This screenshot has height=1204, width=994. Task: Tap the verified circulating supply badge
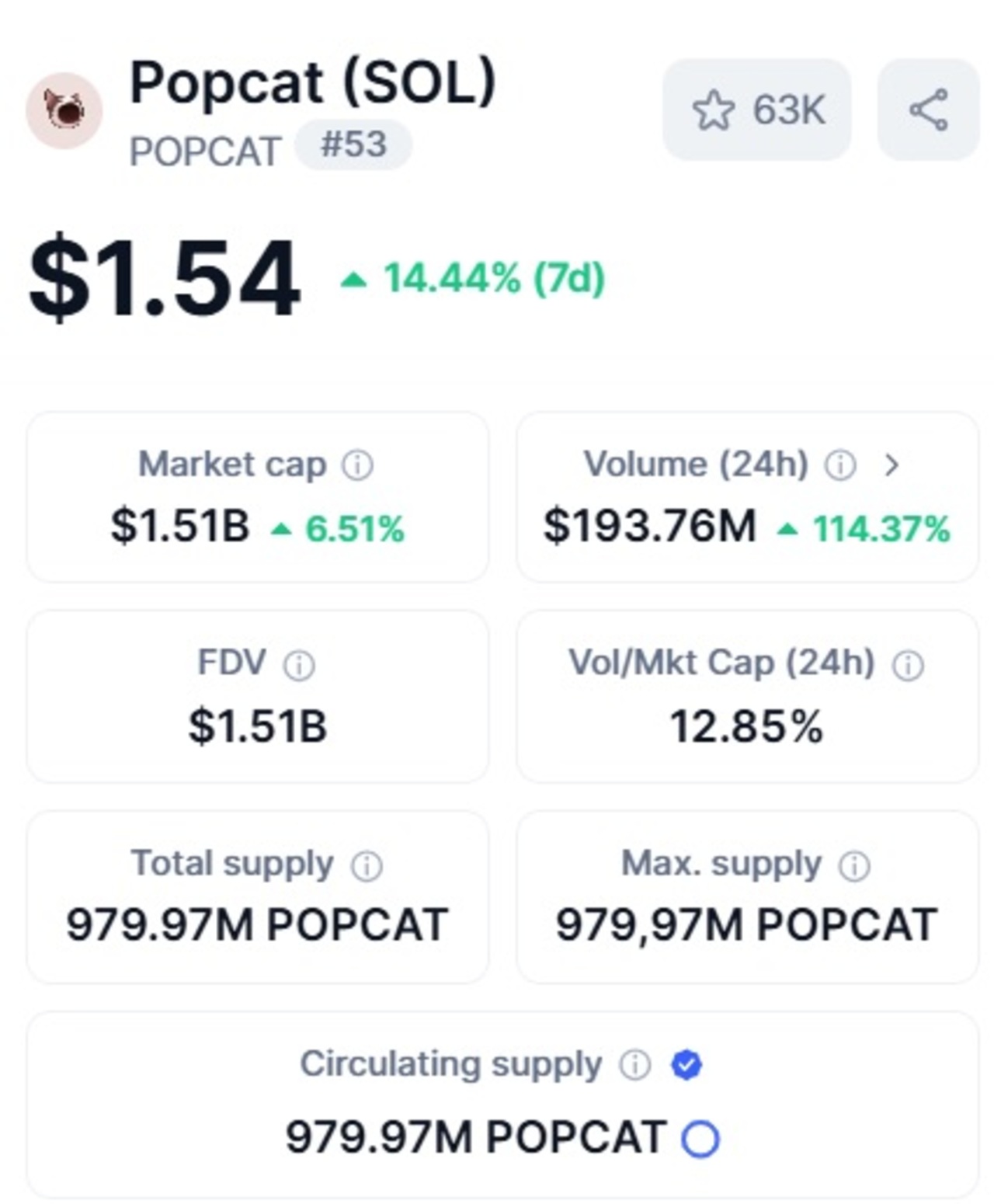tap(686, 1065)
